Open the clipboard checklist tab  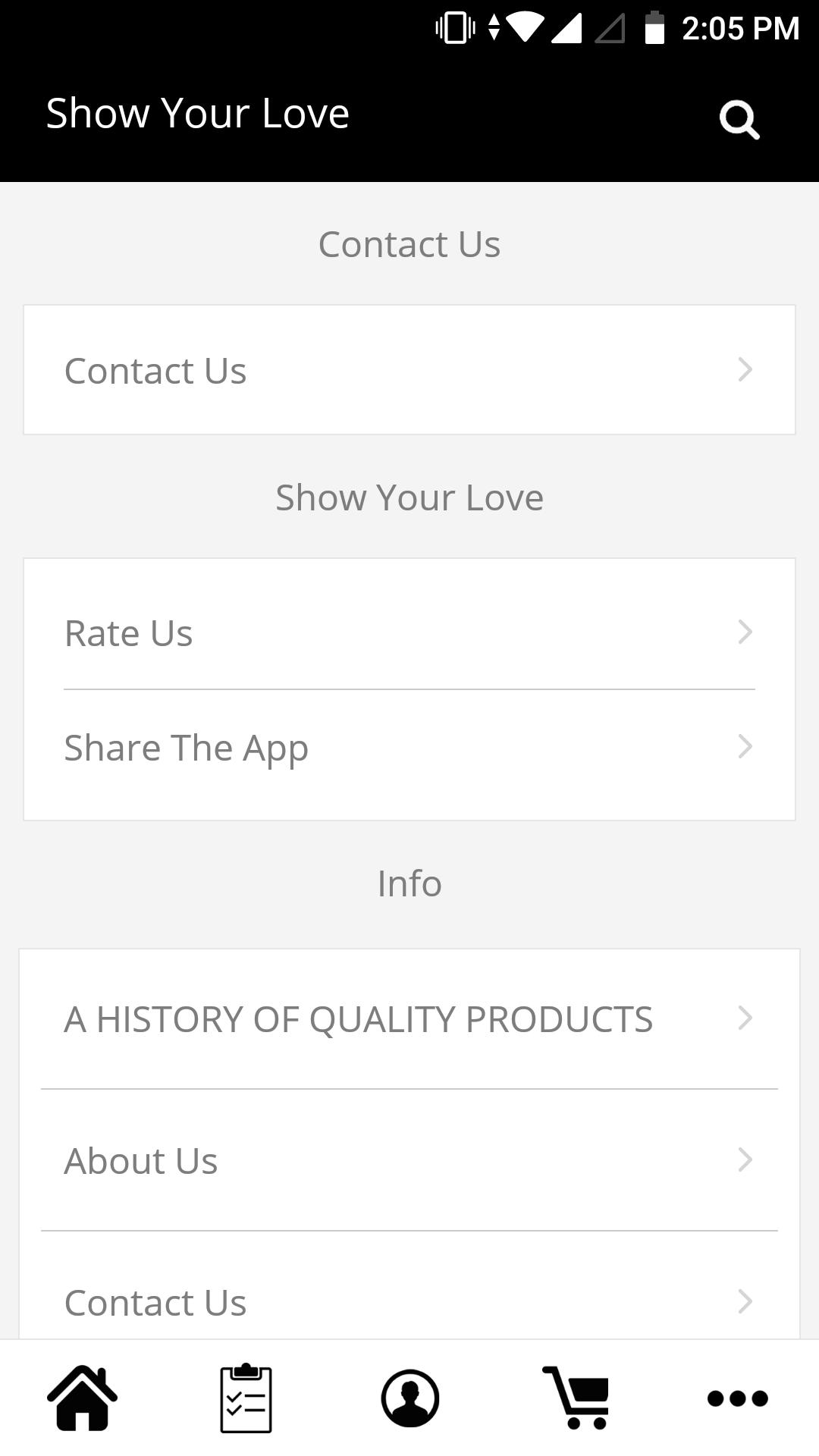point(246,1398)
